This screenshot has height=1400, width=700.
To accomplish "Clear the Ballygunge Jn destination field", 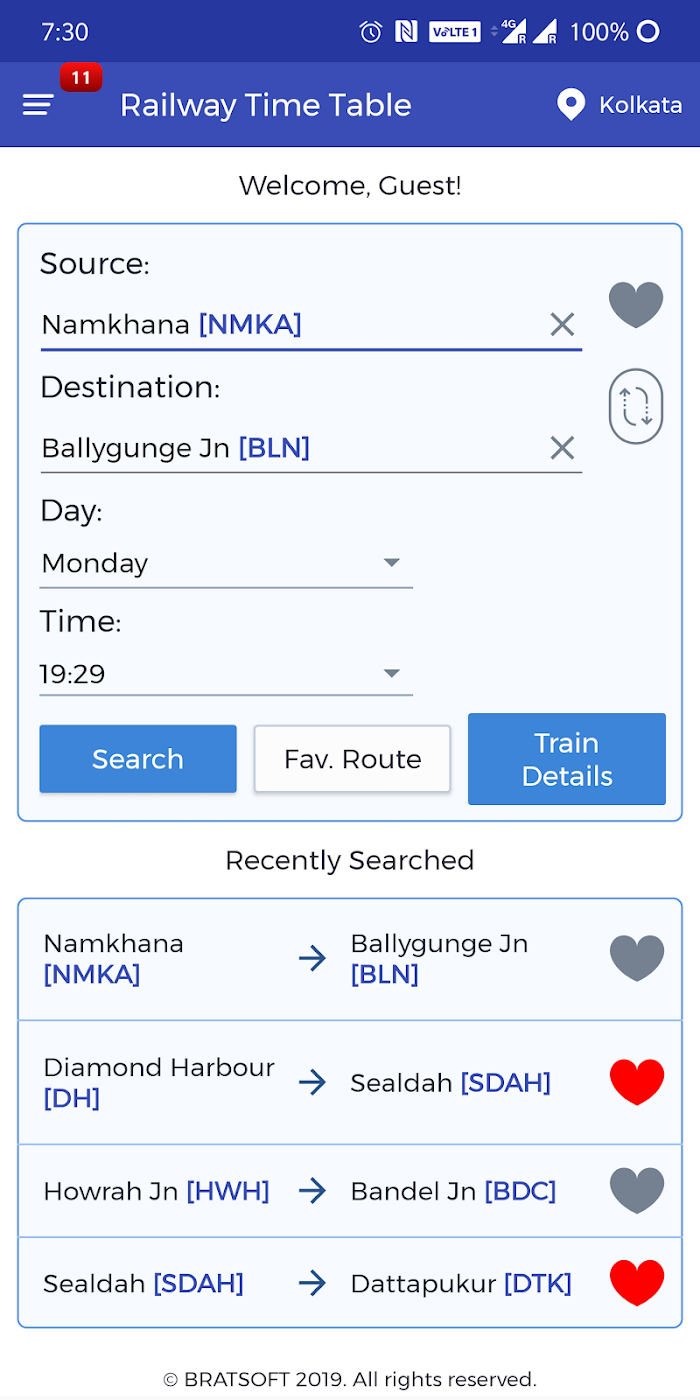I will click(562, 448).
